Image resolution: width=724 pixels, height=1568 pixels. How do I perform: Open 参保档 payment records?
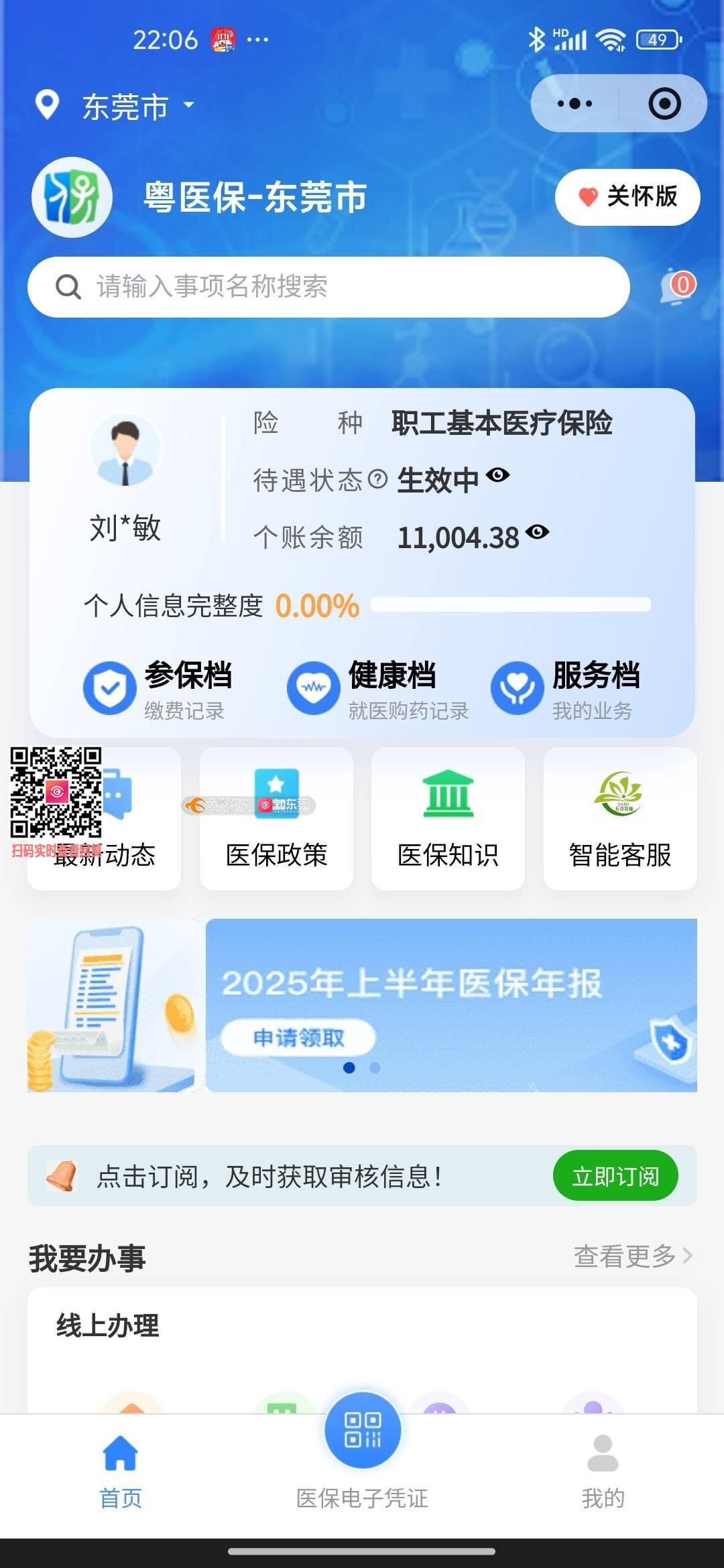160,689
